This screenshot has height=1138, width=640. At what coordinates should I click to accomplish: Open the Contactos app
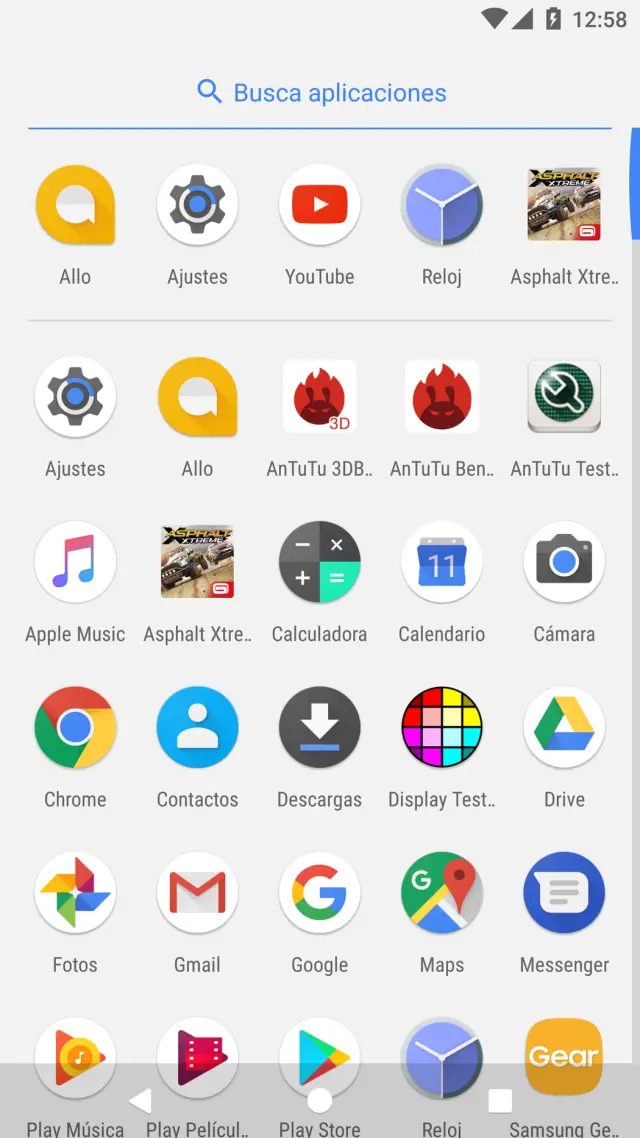197,727
